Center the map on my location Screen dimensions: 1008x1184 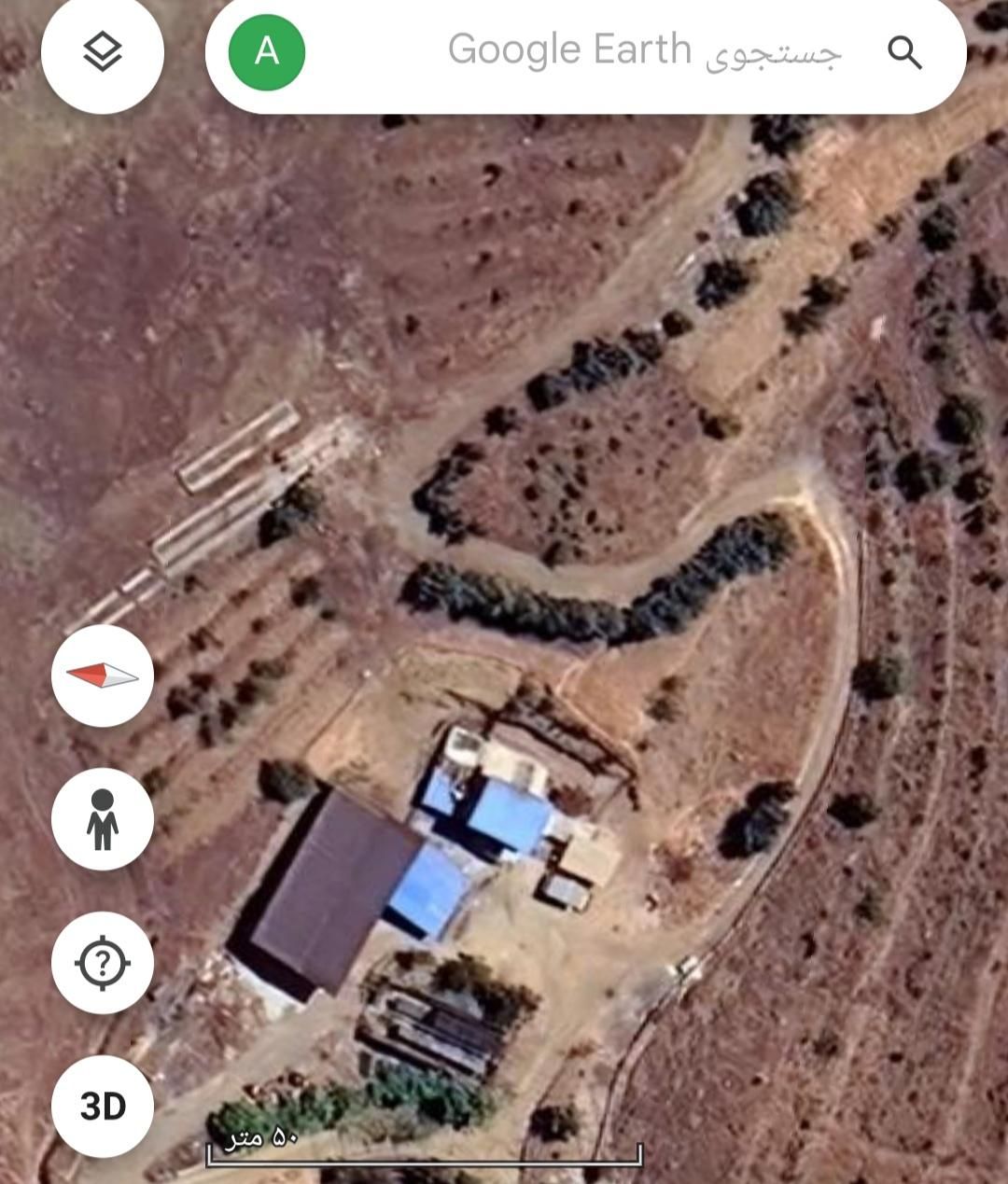[x=103, y=962]
